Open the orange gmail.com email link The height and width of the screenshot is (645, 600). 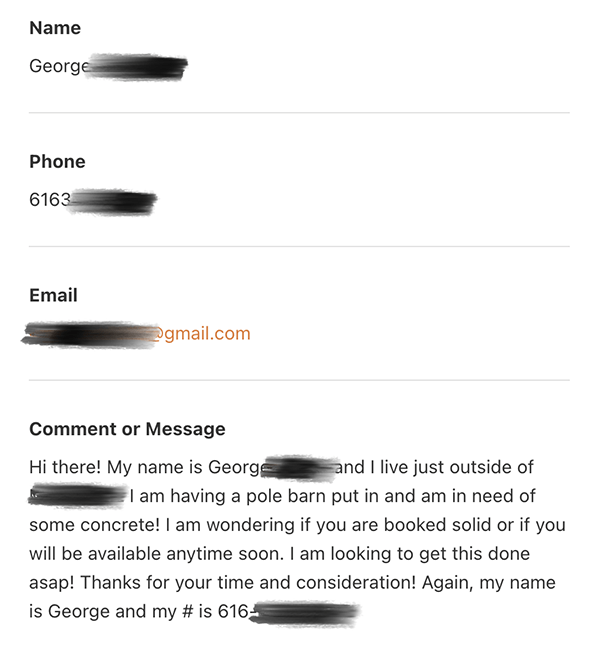[x=205, y=334]
